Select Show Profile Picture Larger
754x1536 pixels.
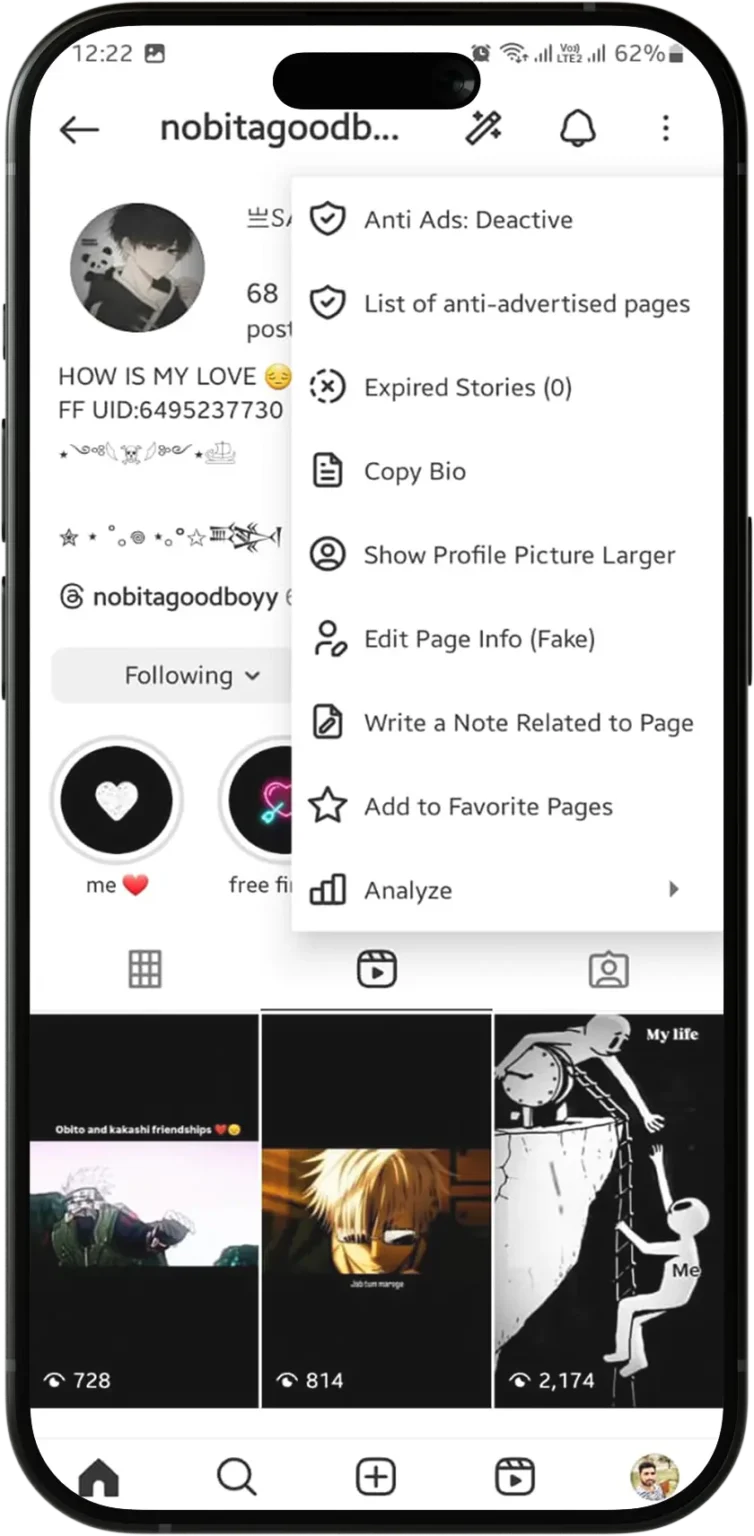point(519,556)
